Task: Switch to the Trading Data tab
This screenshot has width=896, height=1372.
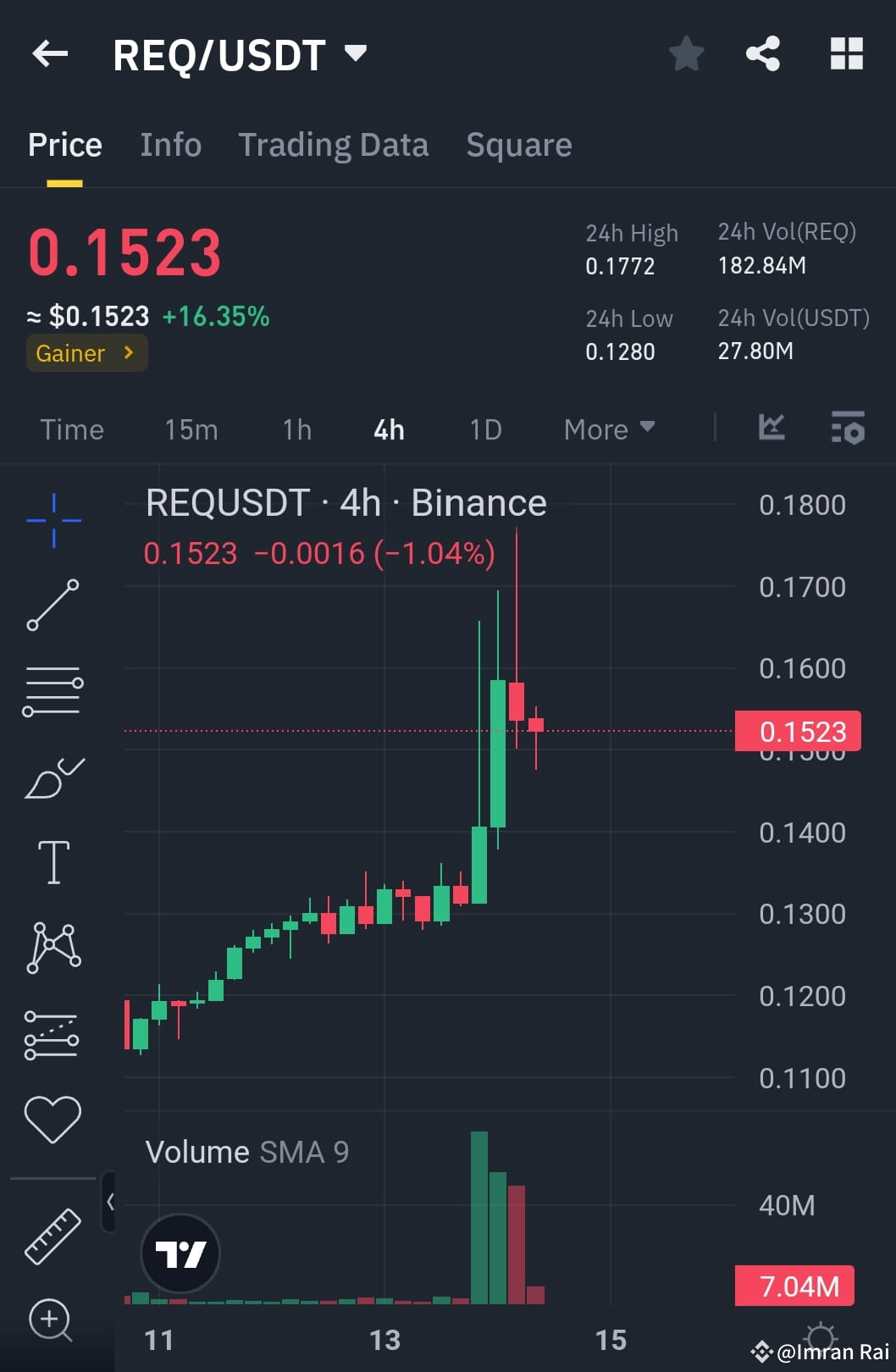Action: click(x=334, y=144)
